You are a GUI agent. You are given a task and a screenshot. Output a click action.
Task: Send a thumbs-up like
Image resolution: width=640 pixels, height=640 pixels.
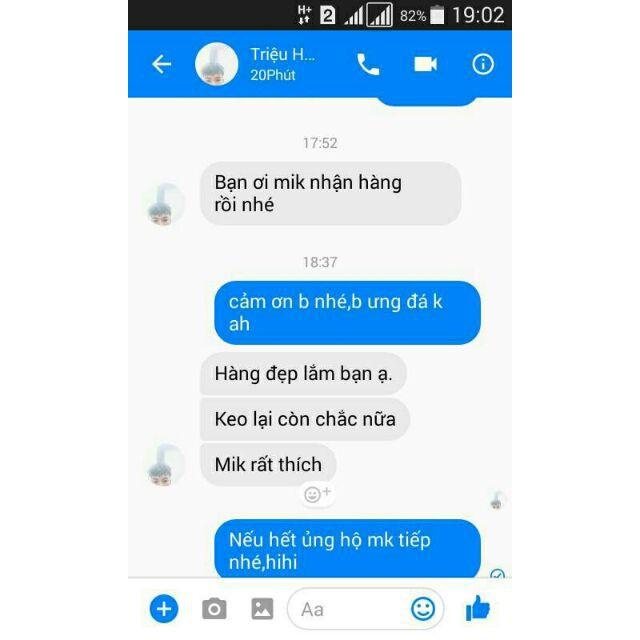[477, 608]
